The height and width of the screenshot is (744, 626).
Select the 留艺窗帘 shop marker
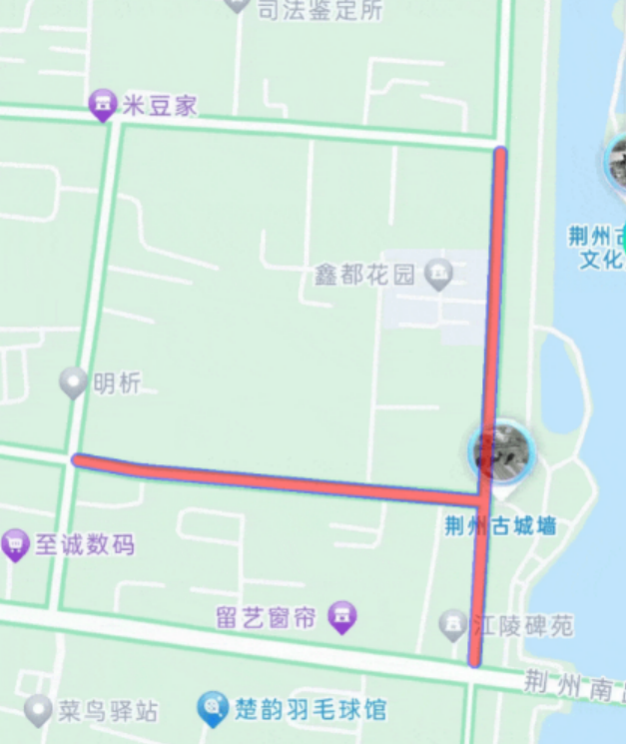(x=343, y=616)
